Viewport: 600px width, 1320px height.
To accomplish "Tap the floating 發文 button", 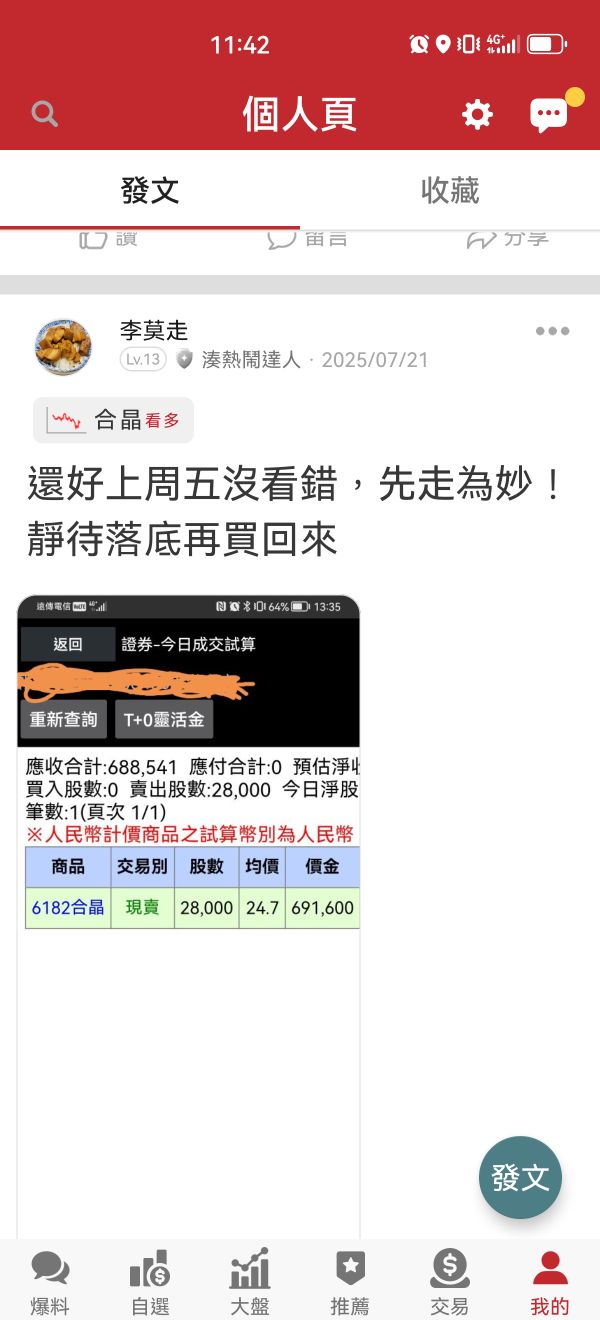I will pos(520,1177).
